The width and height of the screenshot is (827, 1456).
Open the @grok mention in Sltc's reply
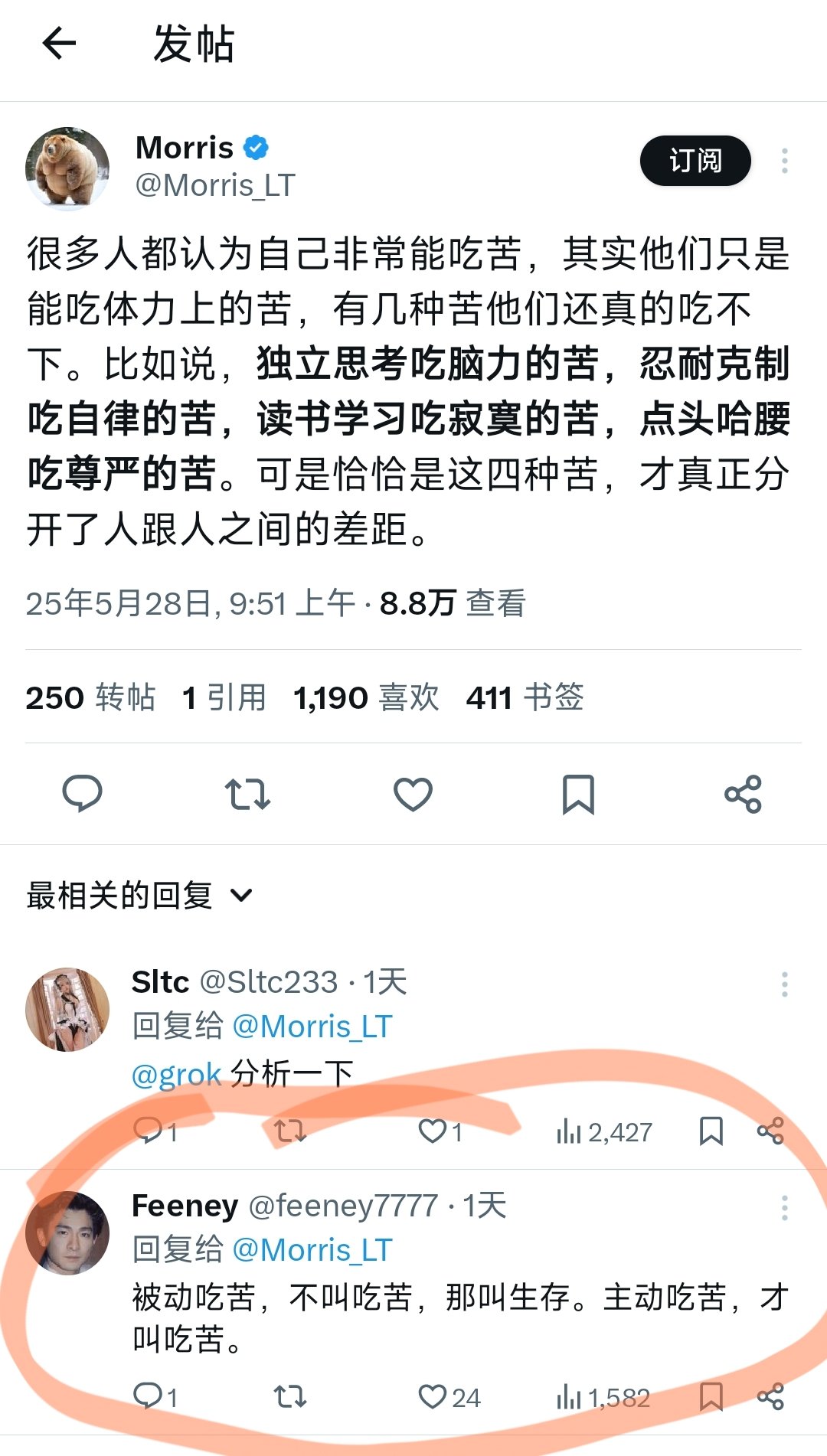click(176, 1075)
